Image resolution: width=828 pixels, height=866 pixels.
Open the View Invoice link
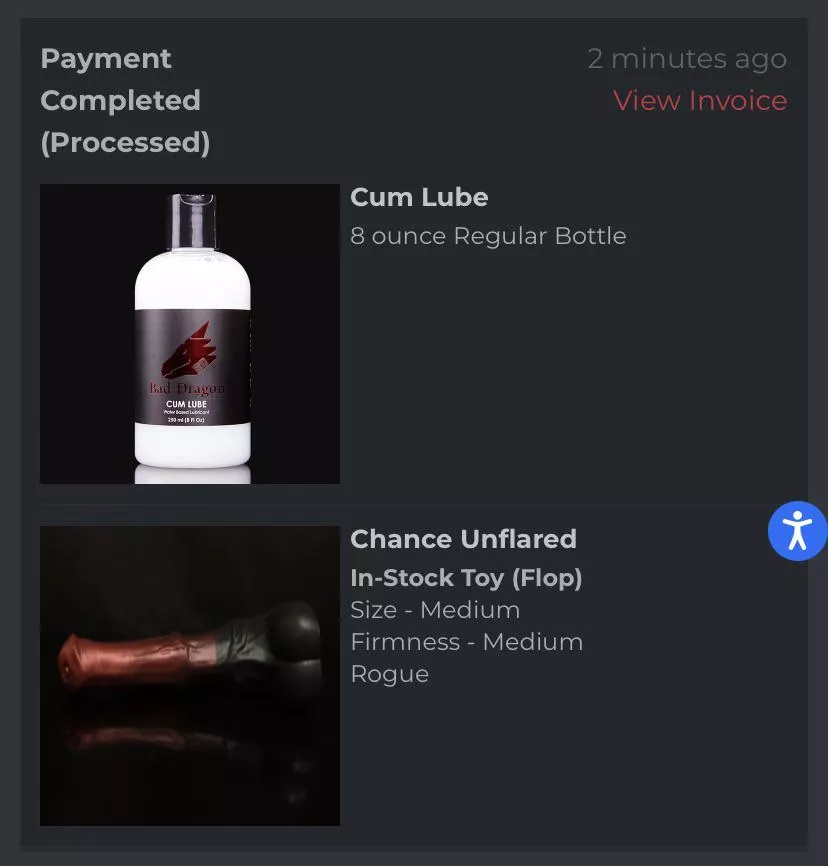coord(699,101)
